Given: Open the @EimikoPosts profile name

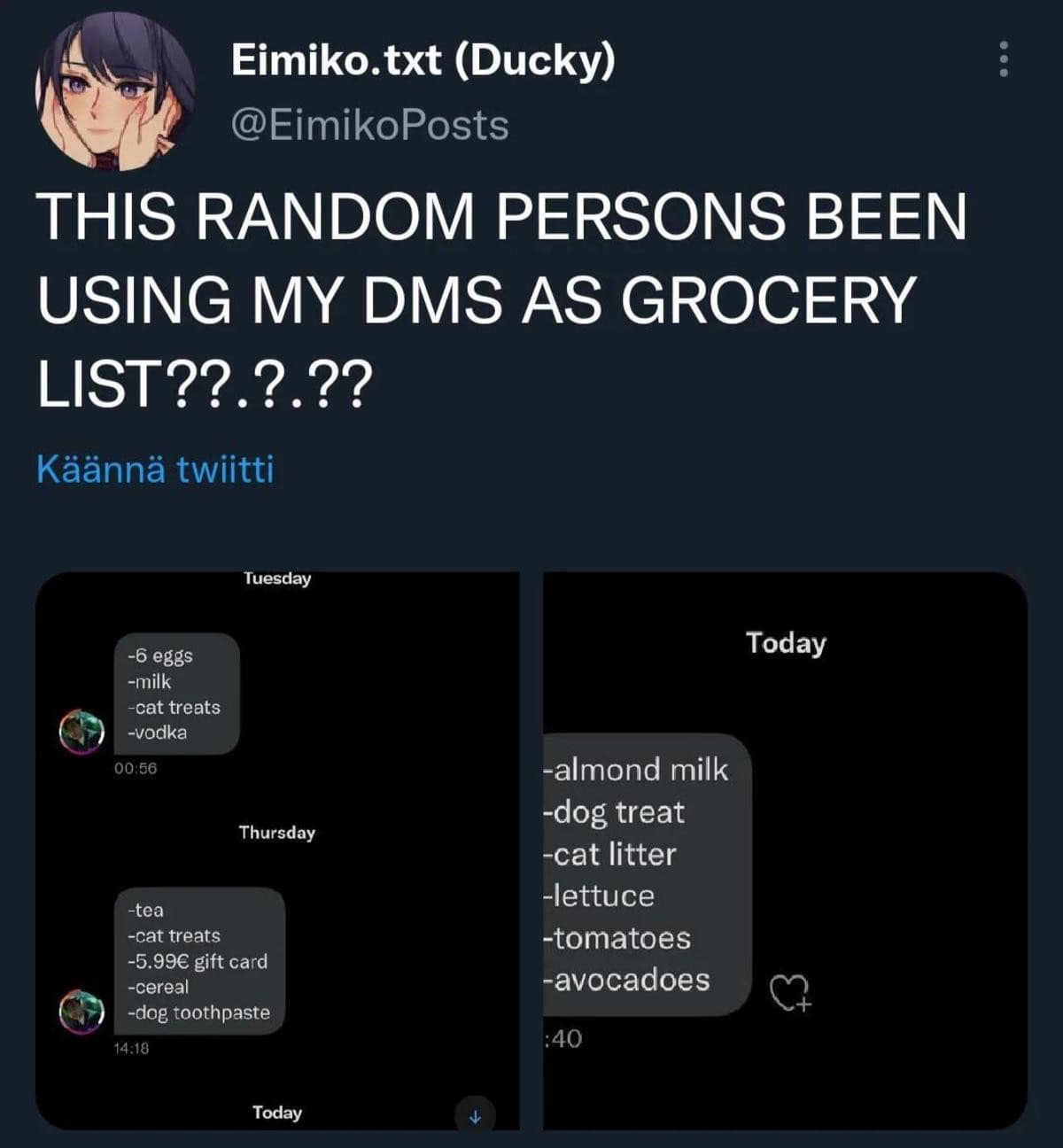Looking at the screenshot, I should tap(369, 125).
